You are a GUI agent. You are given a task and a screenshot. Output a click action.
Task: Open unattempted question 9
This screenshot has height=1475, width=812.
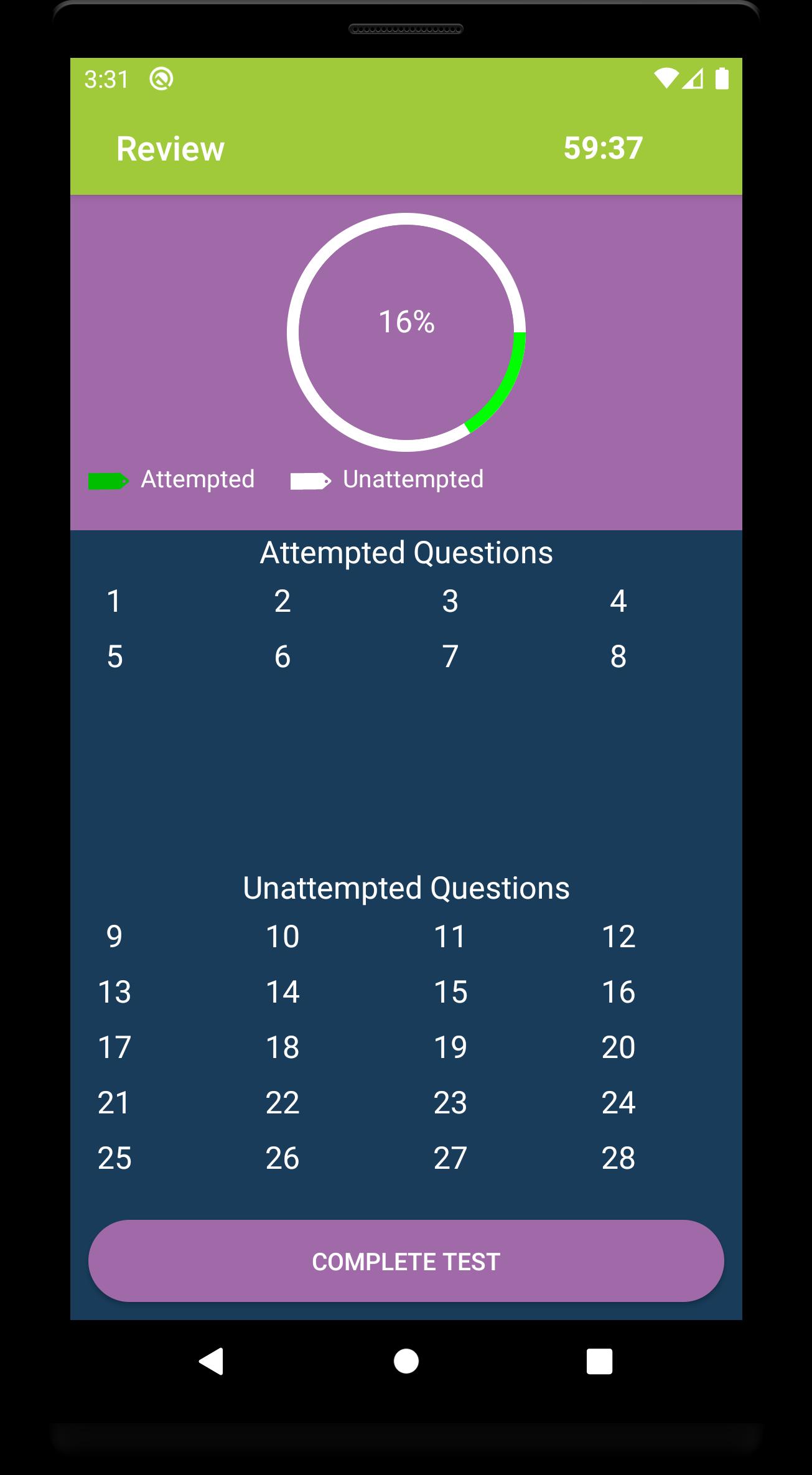point(114,937)
